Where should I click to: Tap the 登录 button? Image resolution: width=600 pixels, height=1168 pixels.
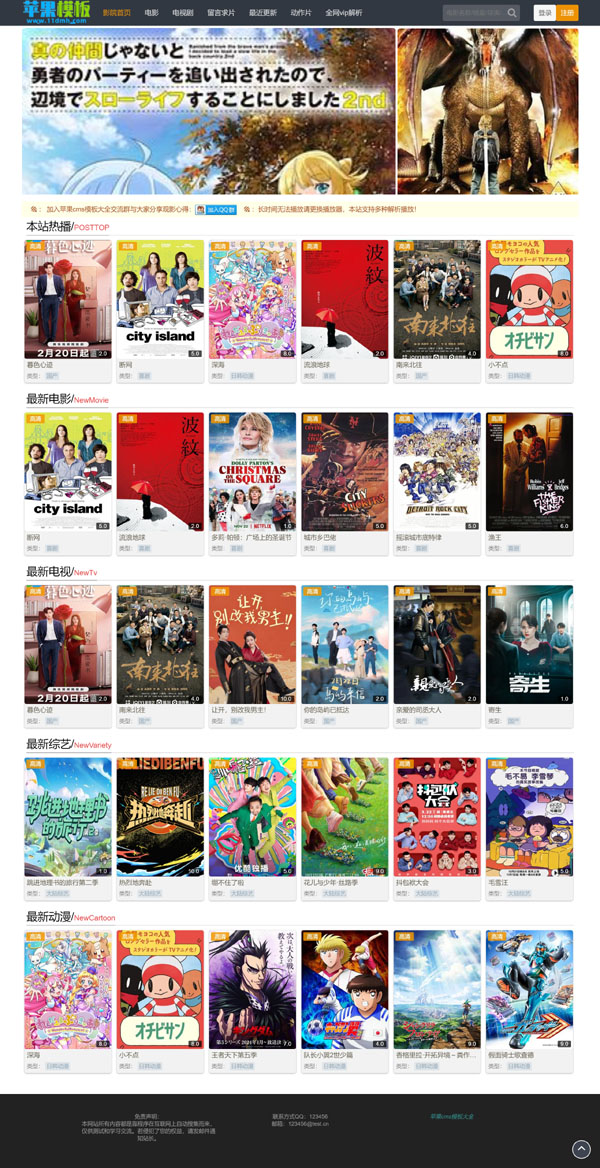(545, 13)
